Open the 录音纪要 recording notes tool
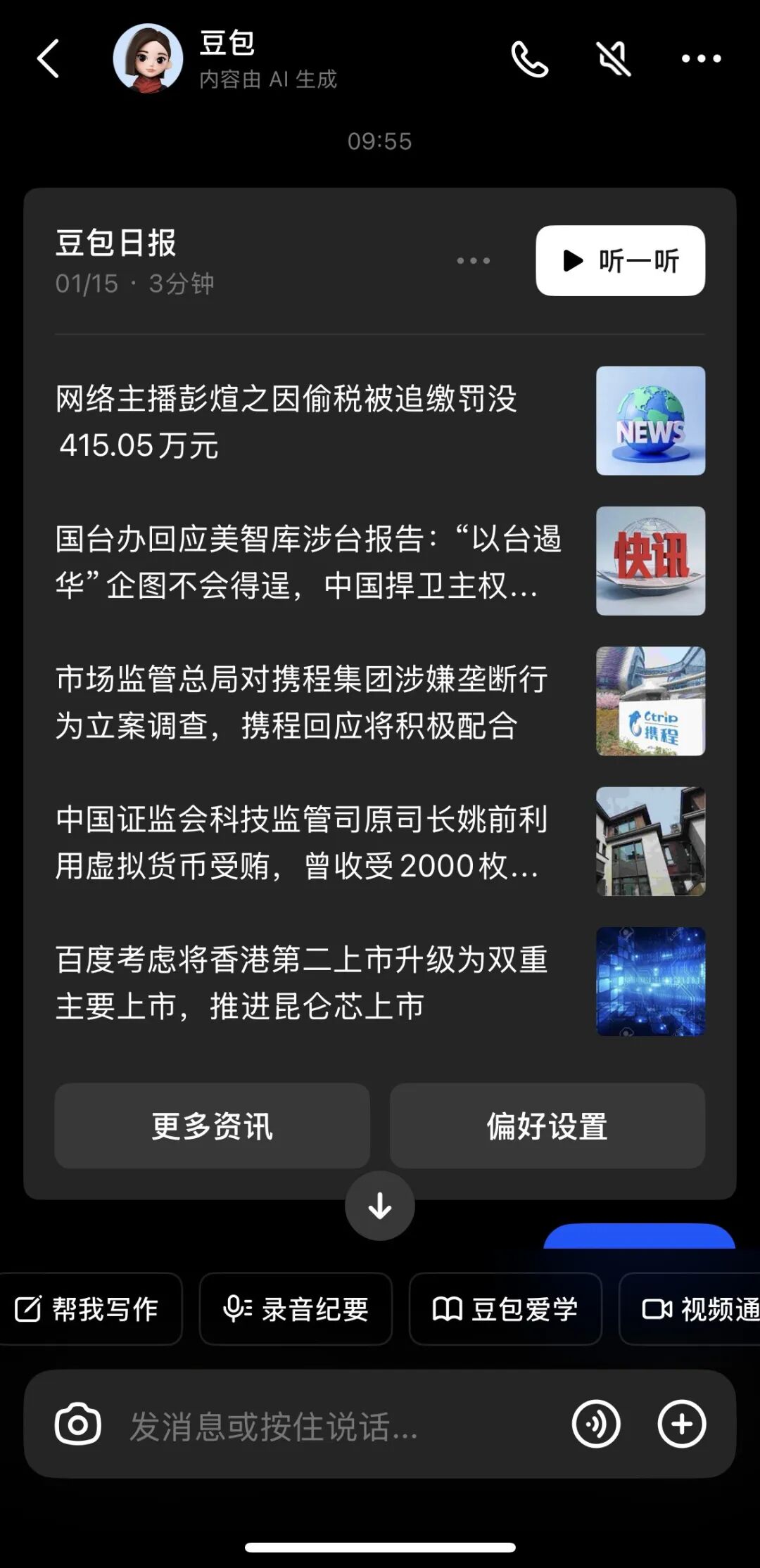 coord(296,1309)
